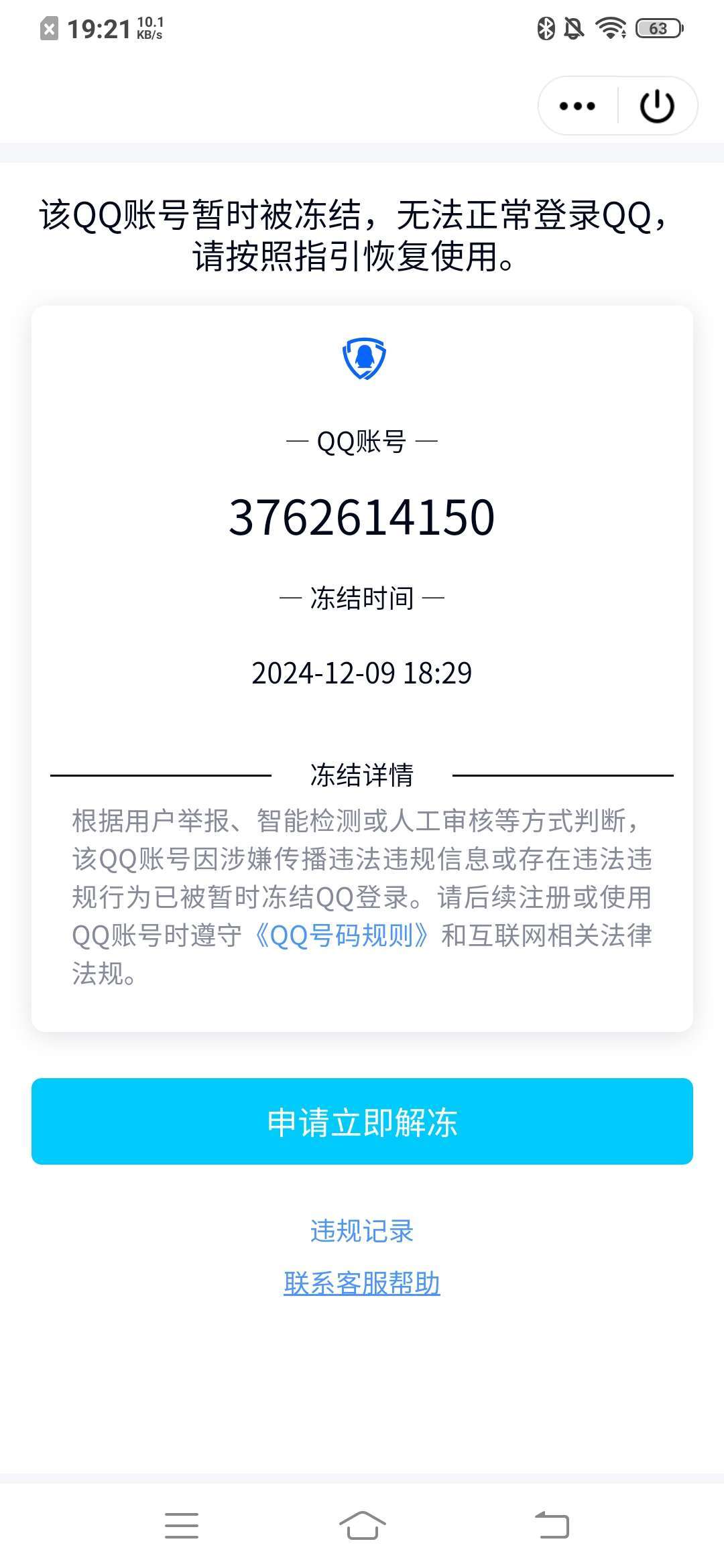
Task: Tap the 申请立即解冻 button
Action: tap(362, 1122)
